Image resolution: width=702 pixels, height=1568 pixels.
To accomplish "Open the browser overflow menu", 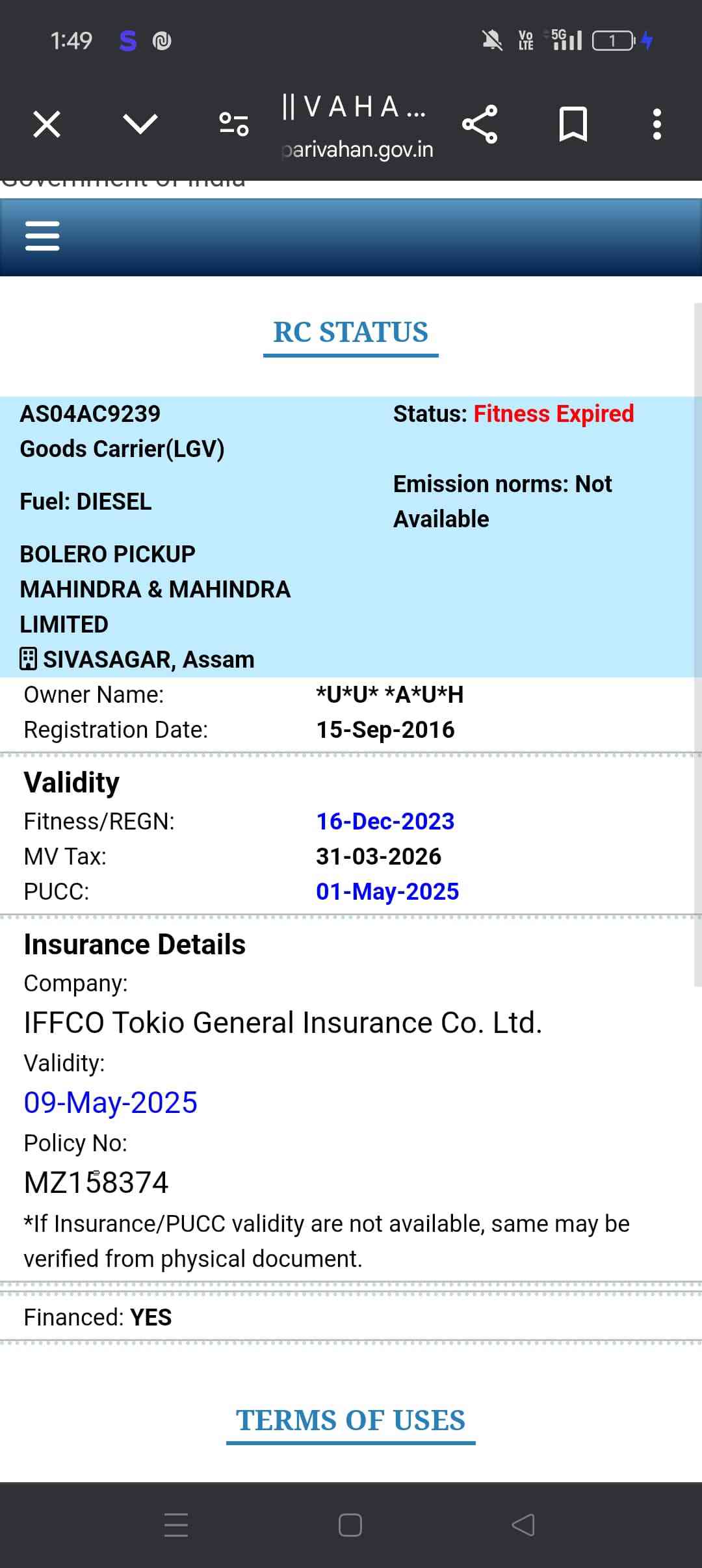I will pos(657,124).
